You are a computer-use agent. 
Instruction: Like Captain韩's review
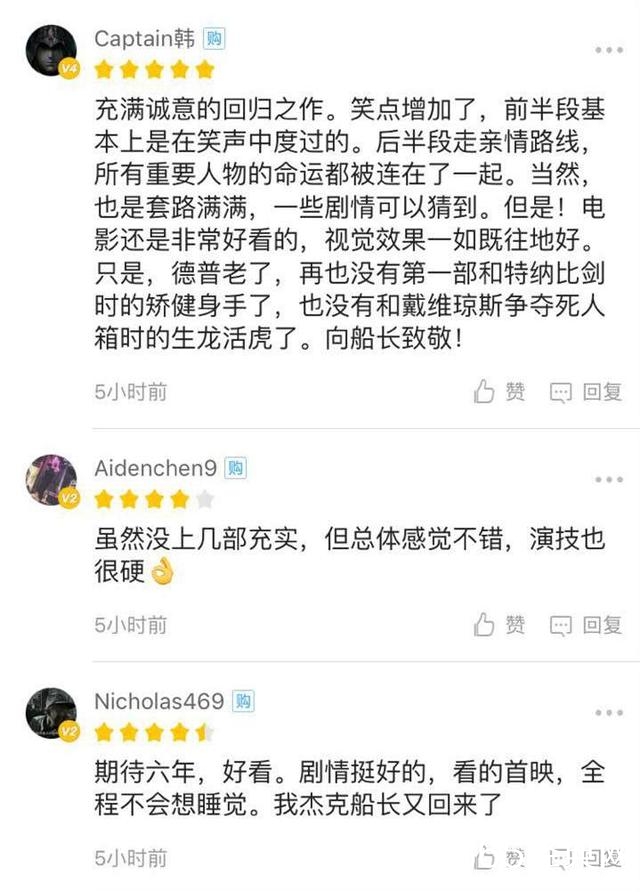coord(499,392)
